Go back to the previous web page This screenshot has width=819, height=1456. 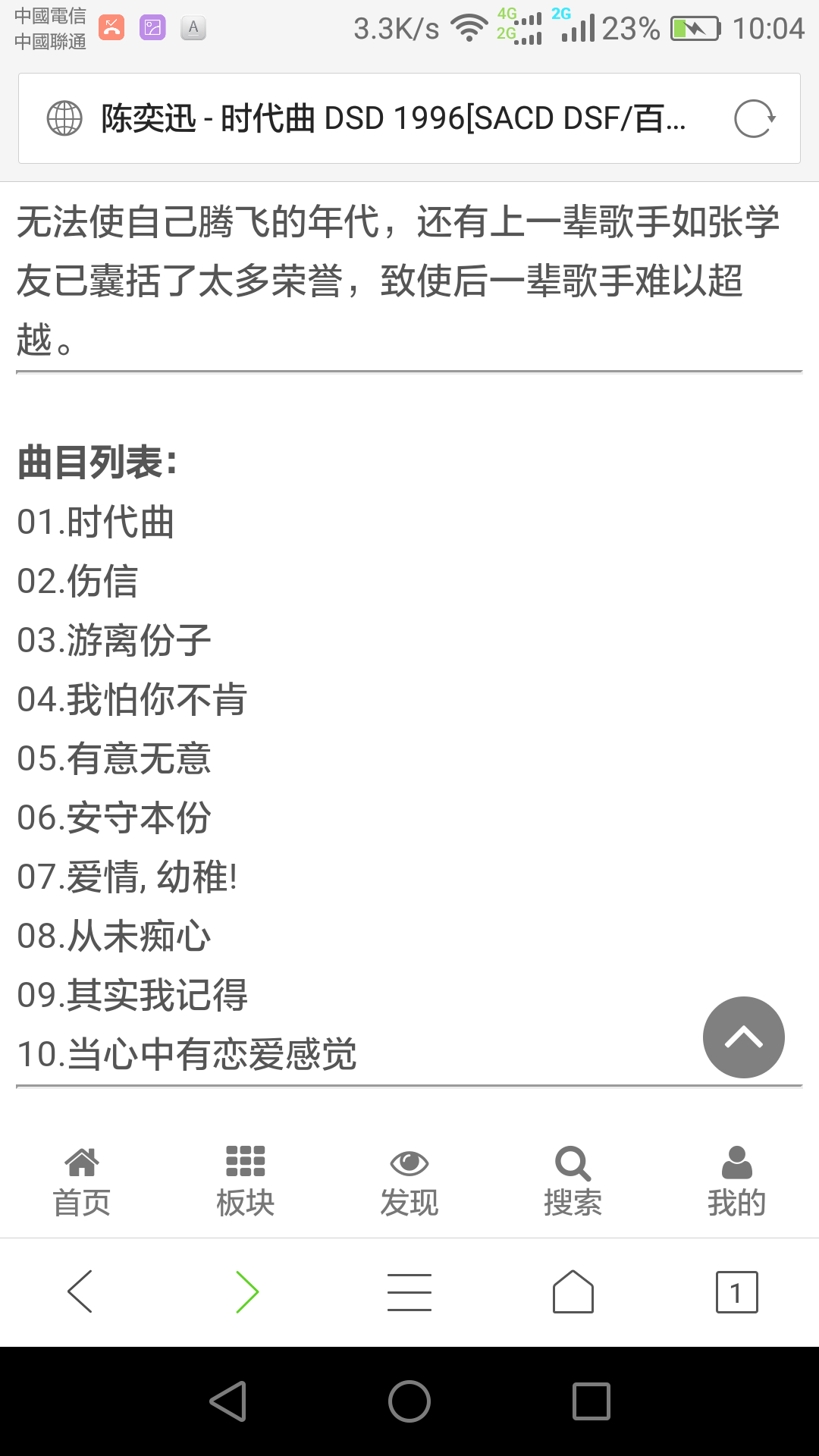coord(80,1291)
